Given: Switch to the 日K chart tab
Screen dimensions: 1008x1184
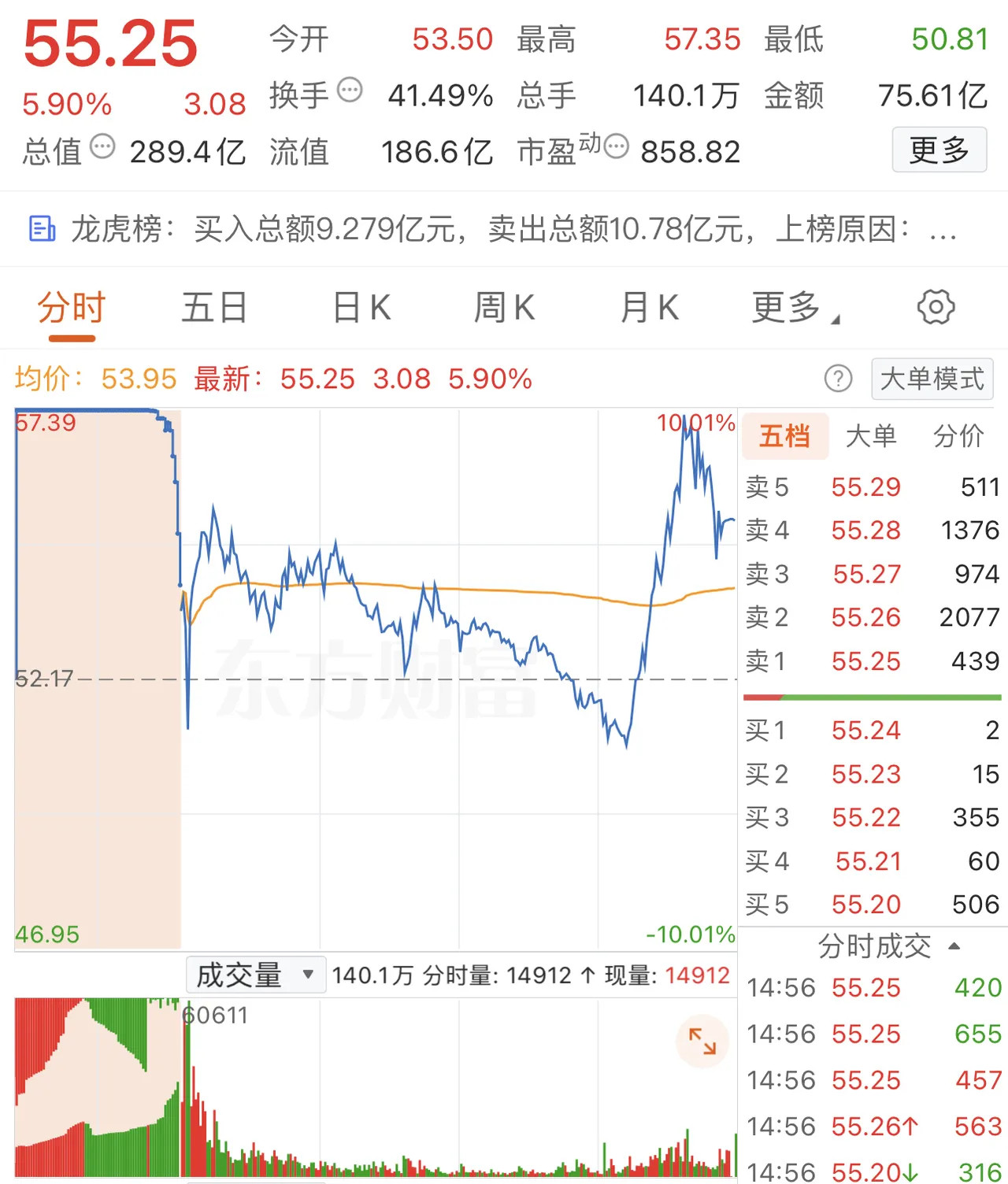Looking at the screenshot, I should pyautogui.click(x=359, y=308).
